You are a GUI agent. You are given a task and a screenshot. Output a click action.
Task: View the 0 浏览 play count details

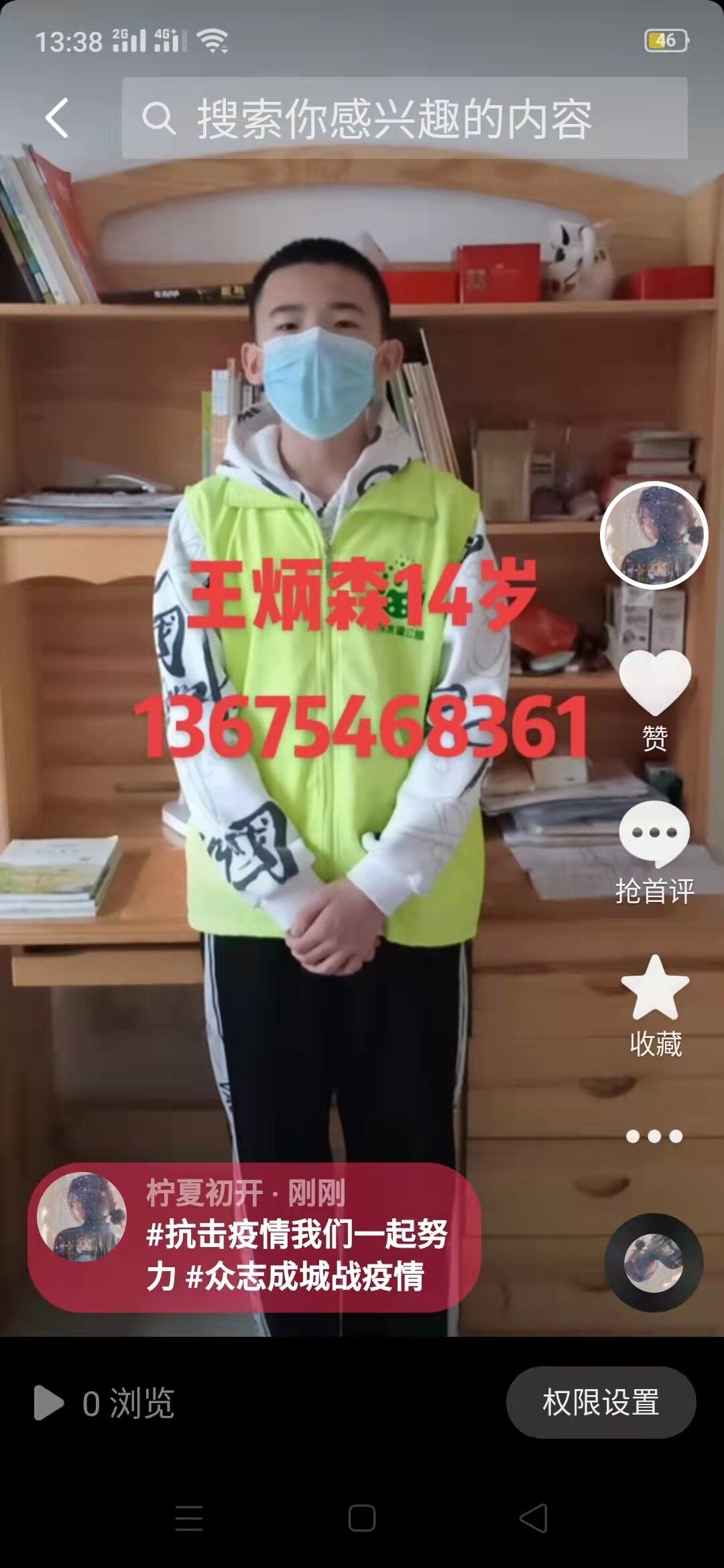(104, 1402)
